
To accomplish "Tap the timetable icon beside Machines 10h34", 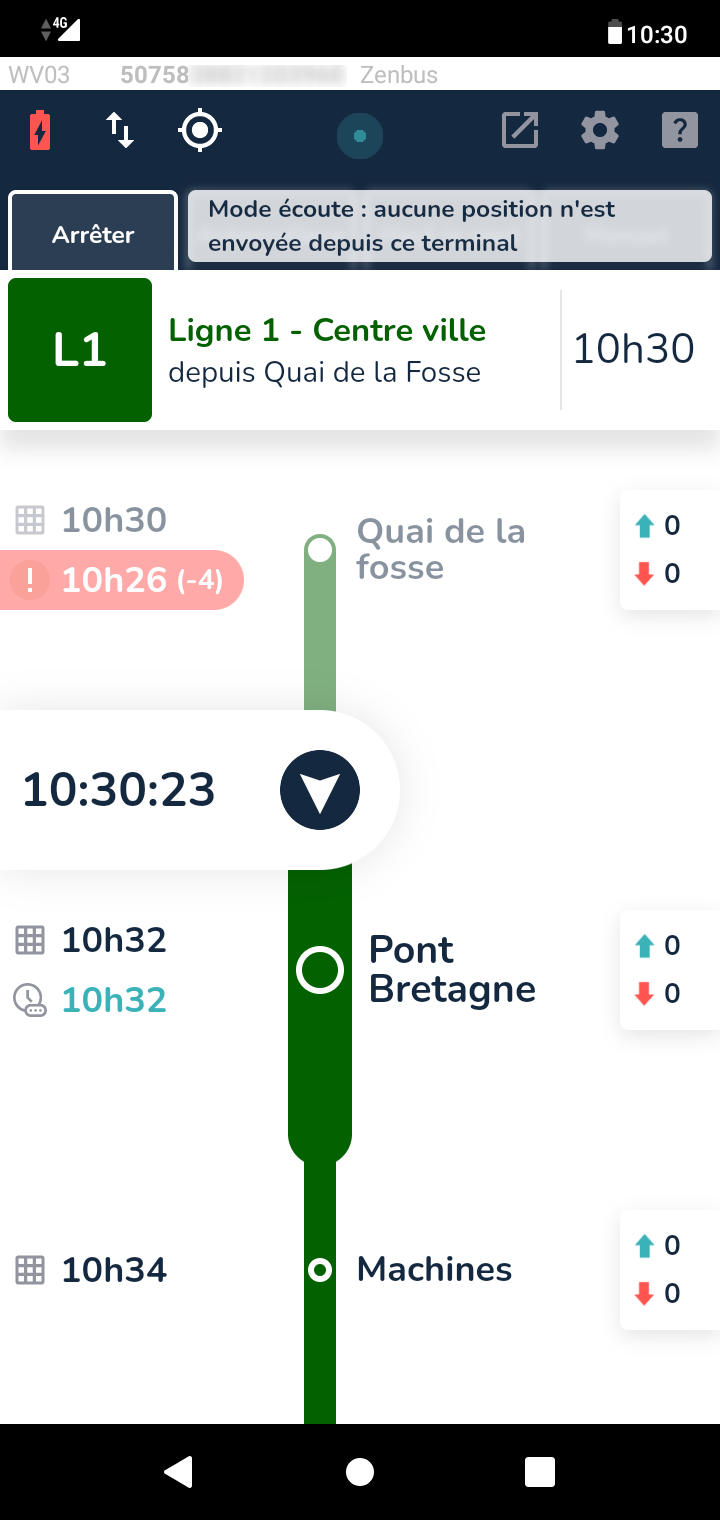I will 29,1269.
